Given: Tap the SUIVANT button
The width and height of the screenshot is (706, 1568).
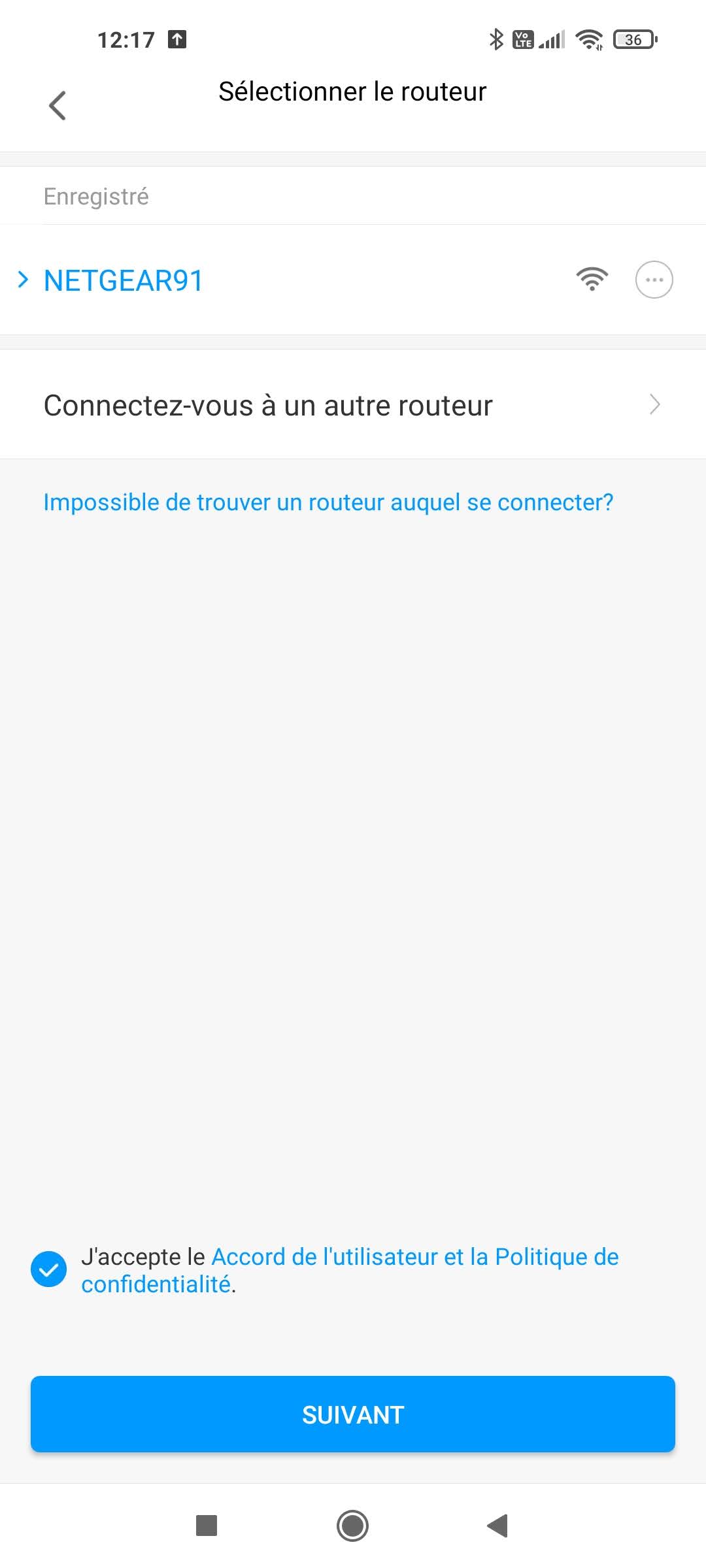Looking at the screenshot, I should click(x=353, y=1414).
